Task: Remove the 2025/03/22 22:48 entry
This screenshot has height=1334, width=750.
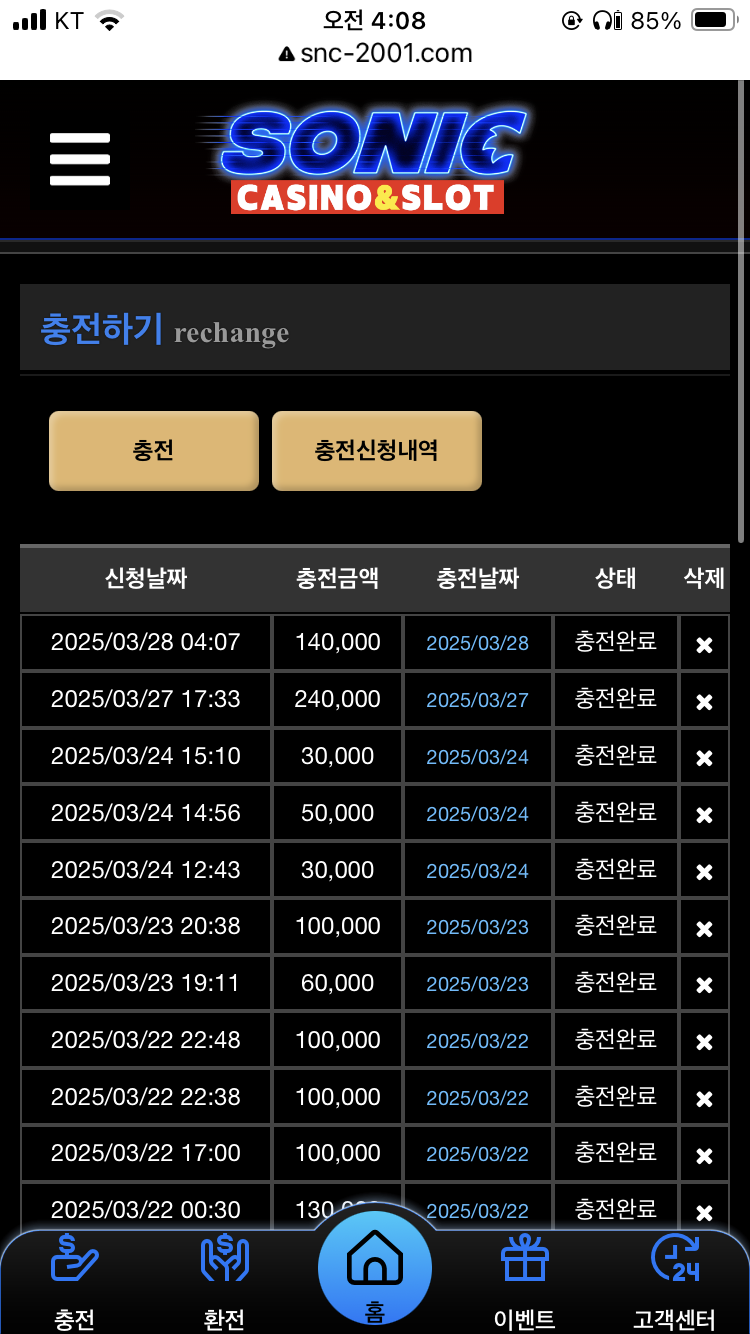Action: (x=704, y=1042)
